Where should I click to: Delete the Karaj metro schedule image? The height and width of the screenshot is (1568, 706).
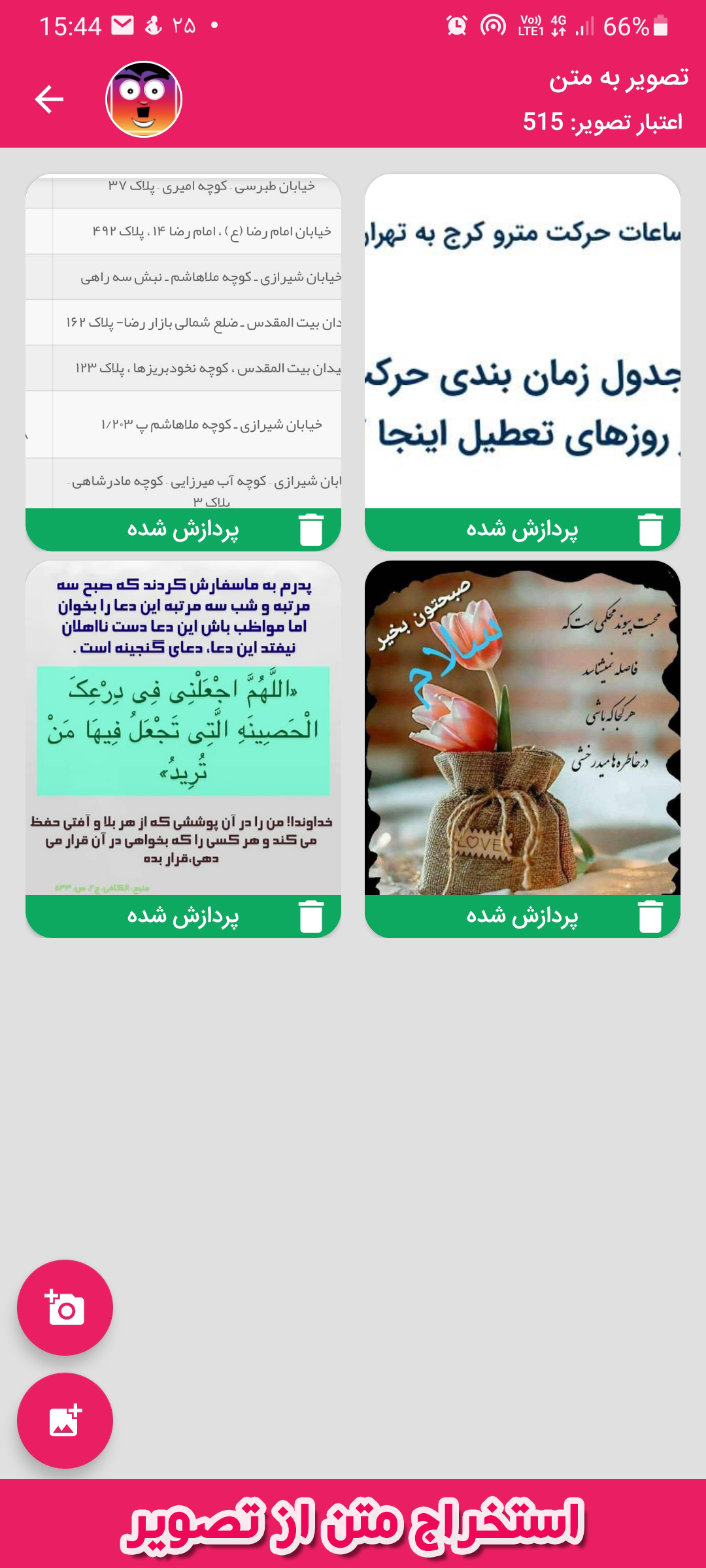tap(650, 529)
